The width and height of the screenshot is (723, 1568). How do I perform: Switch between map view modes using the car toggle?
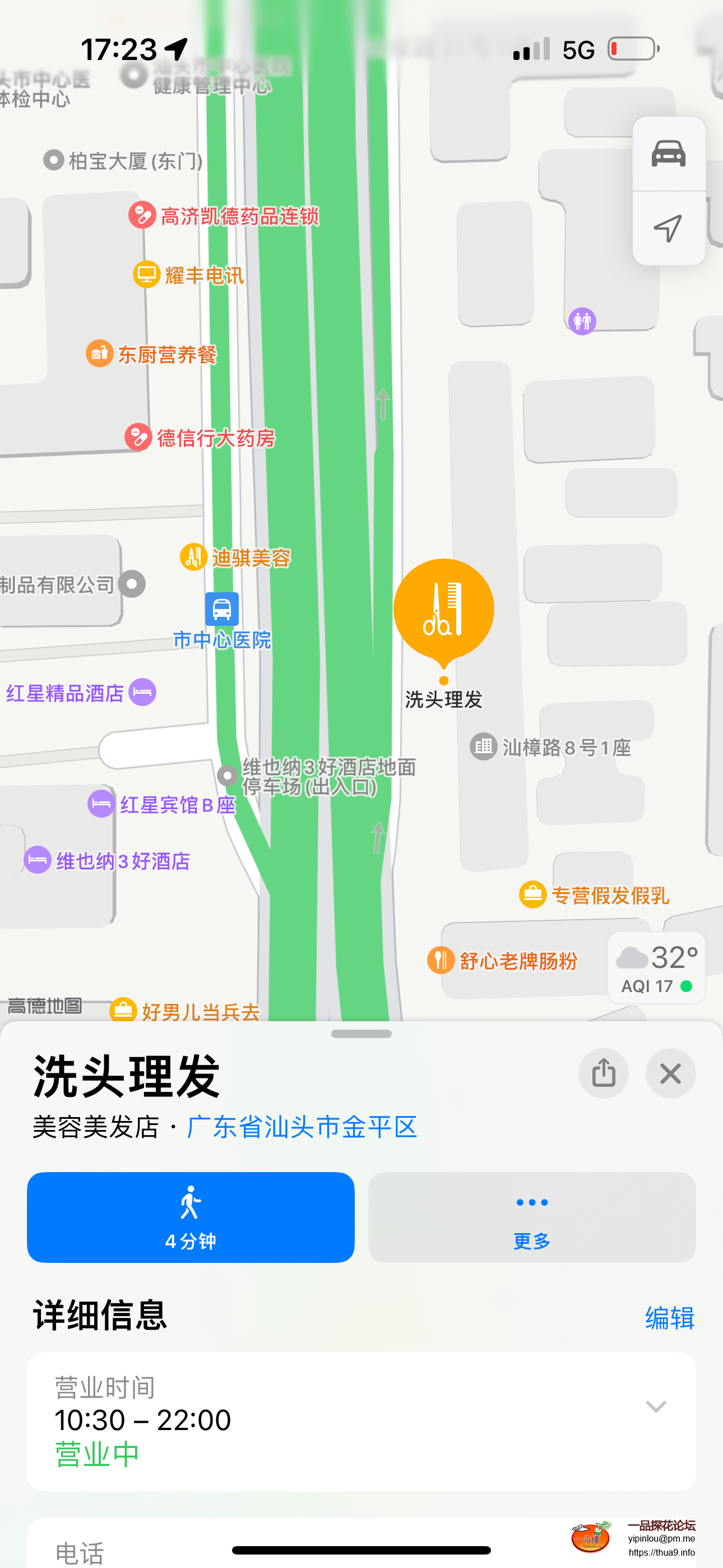coord(668,154)
